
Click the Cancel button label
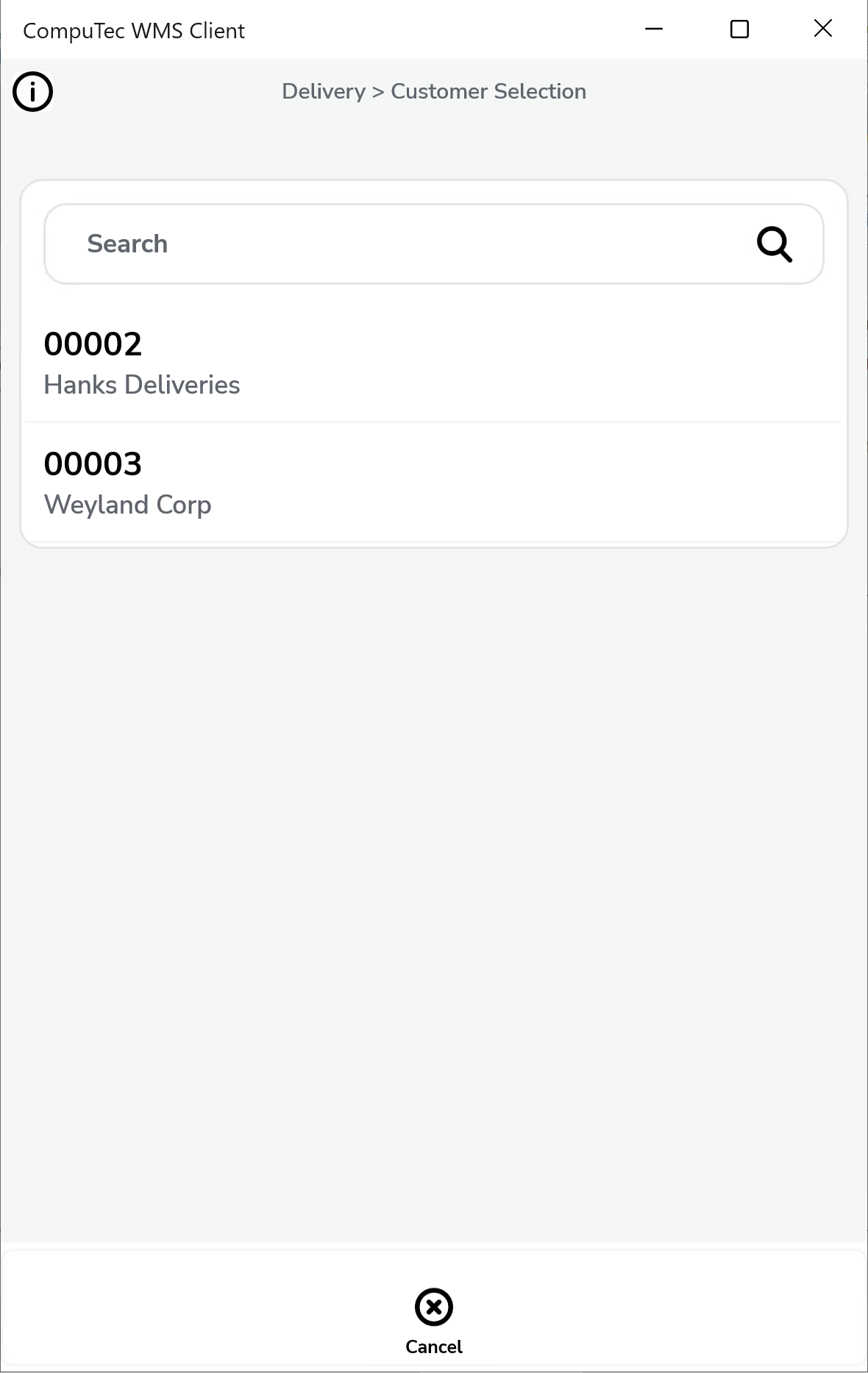[433, 1347]
